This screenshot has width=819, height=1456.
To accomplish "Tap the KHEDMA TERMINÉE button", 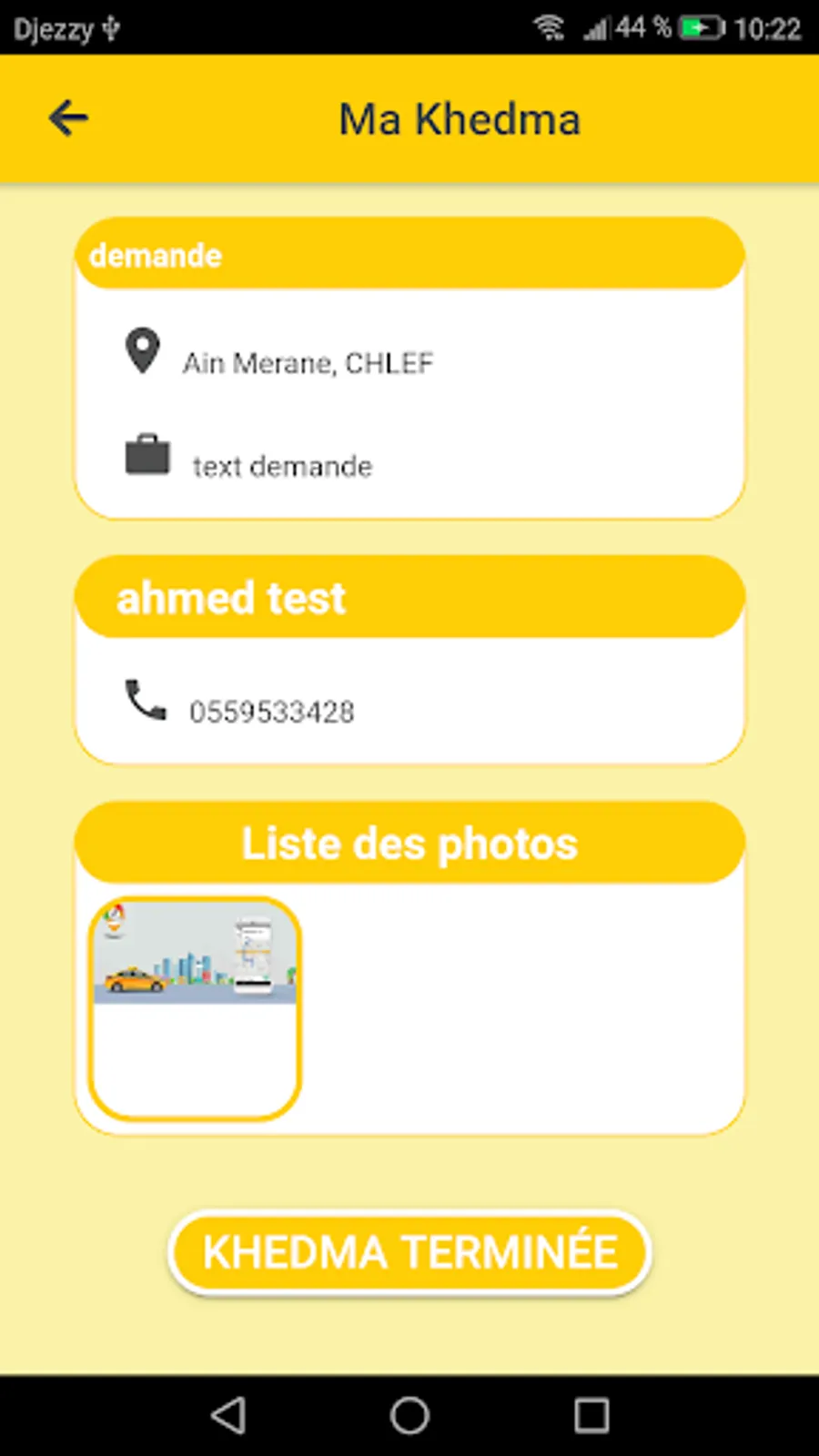I will tap(409, 1252).
